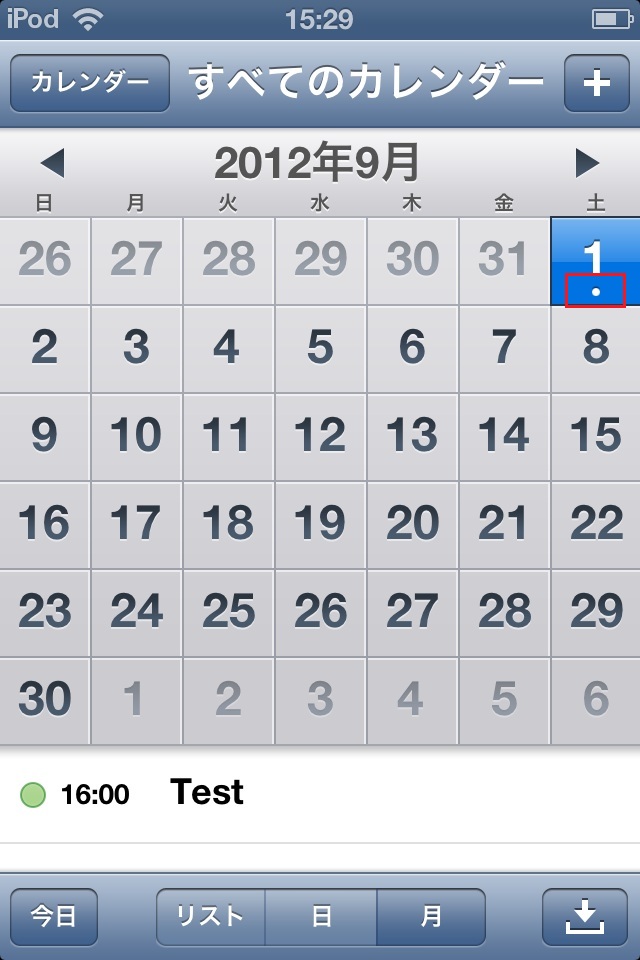Choose September 20 in the grid
The image size is (640, 960).
pos(412,524)
